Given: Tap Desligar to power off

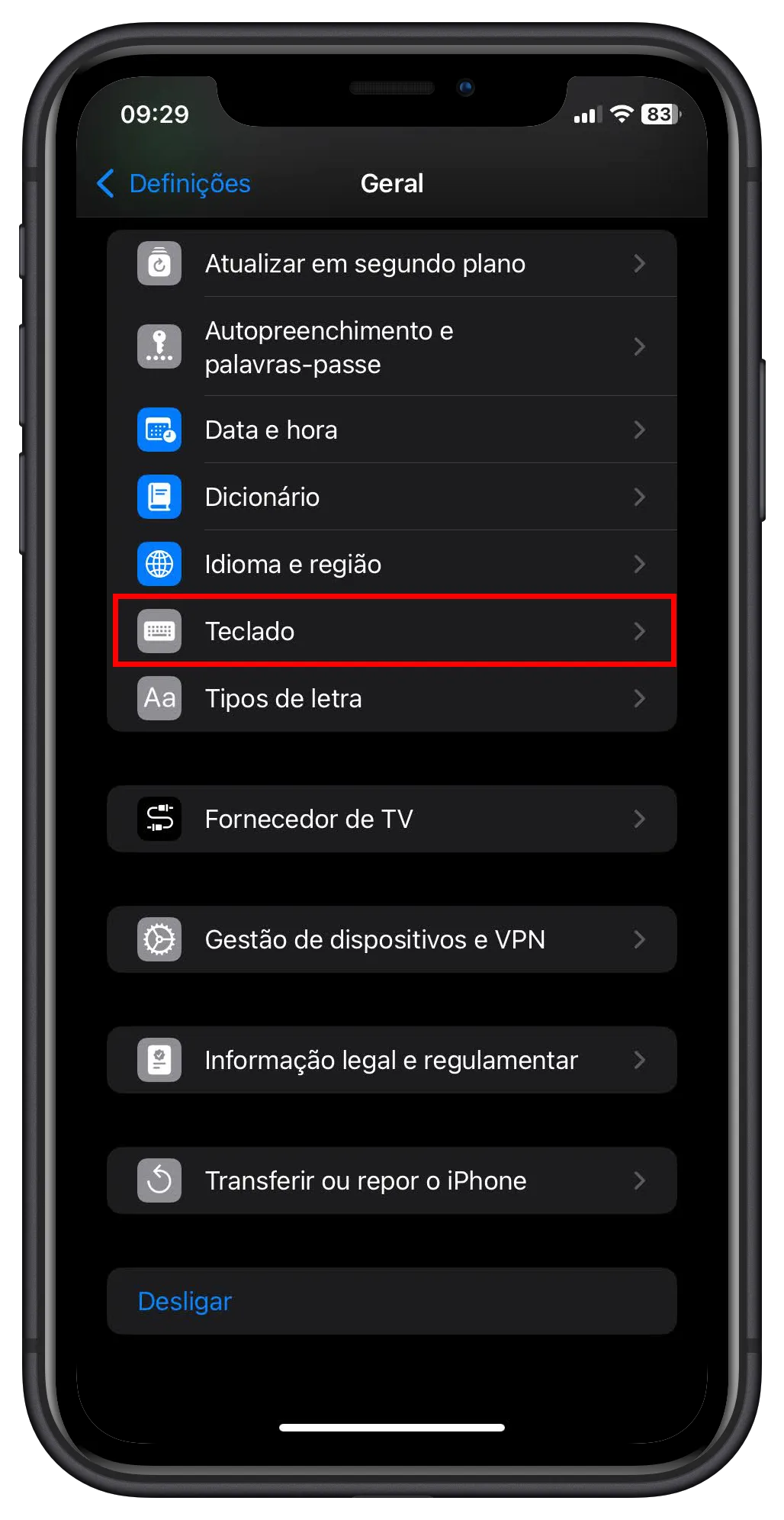Looking at the screenshot, I should (x=185, y=1302).
